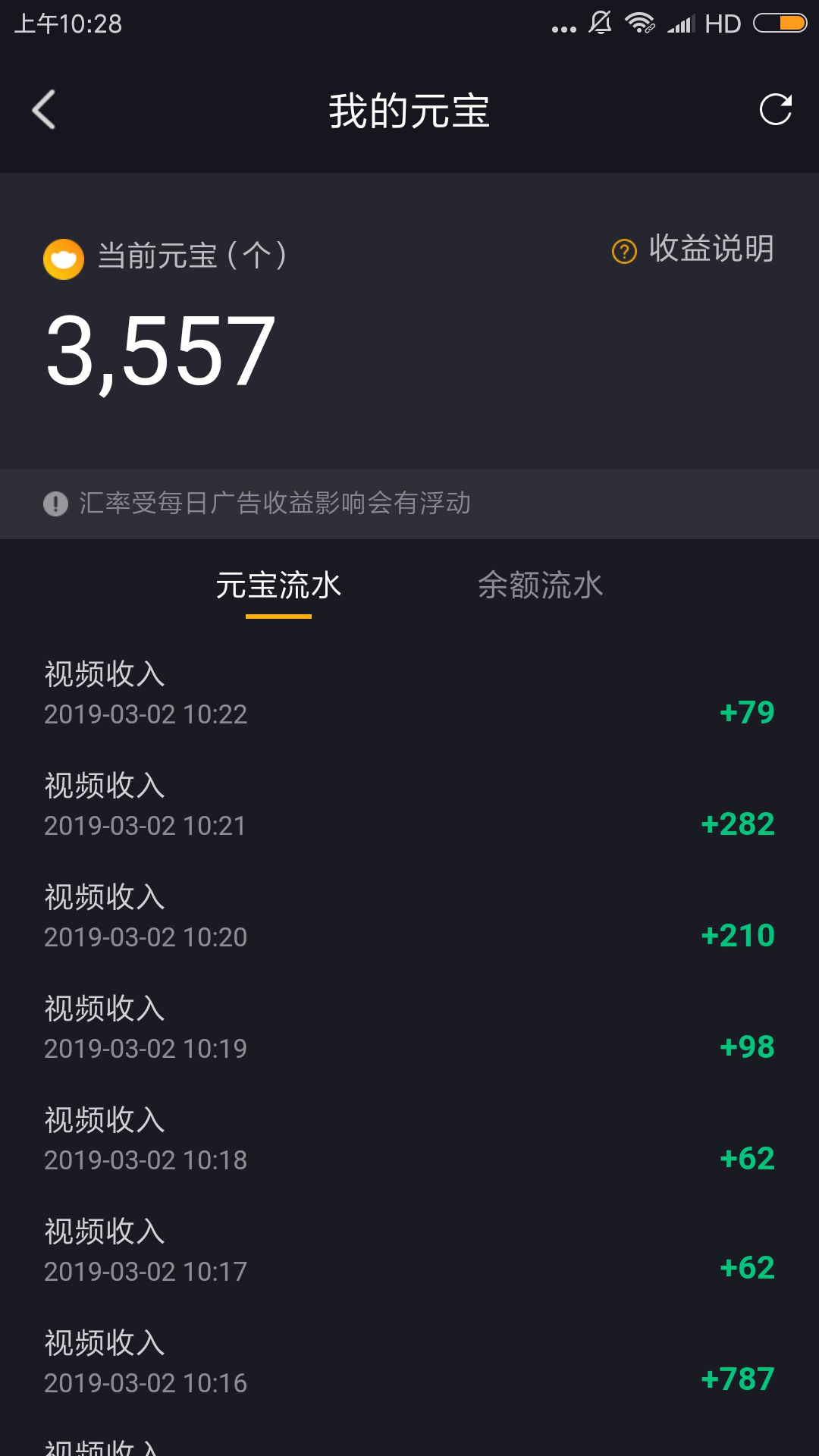Switch to the 余额流水 tab
This screenshot has width=819, height=1456.
(x=540, y=585)
